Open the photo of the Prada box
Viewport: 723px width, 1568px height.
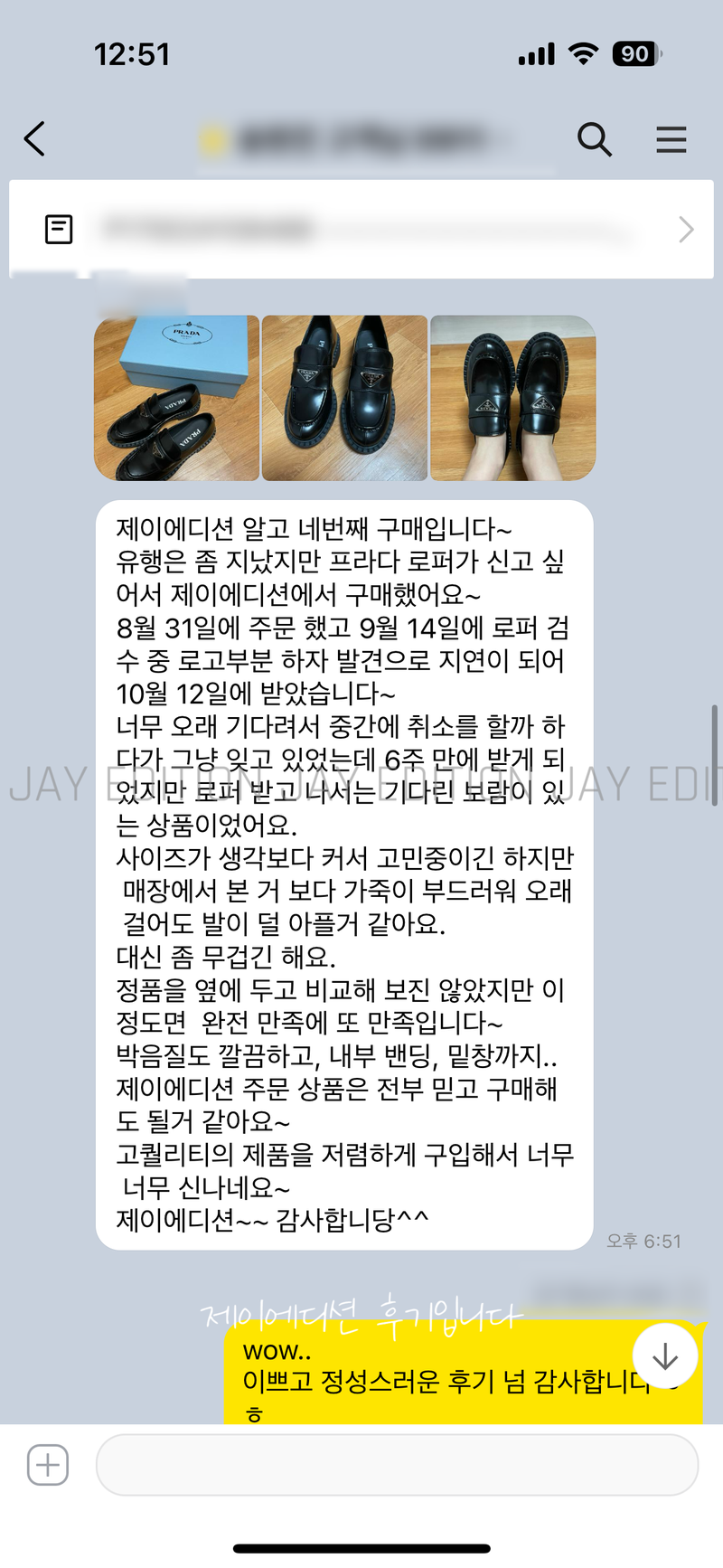(x=177, y=398)
